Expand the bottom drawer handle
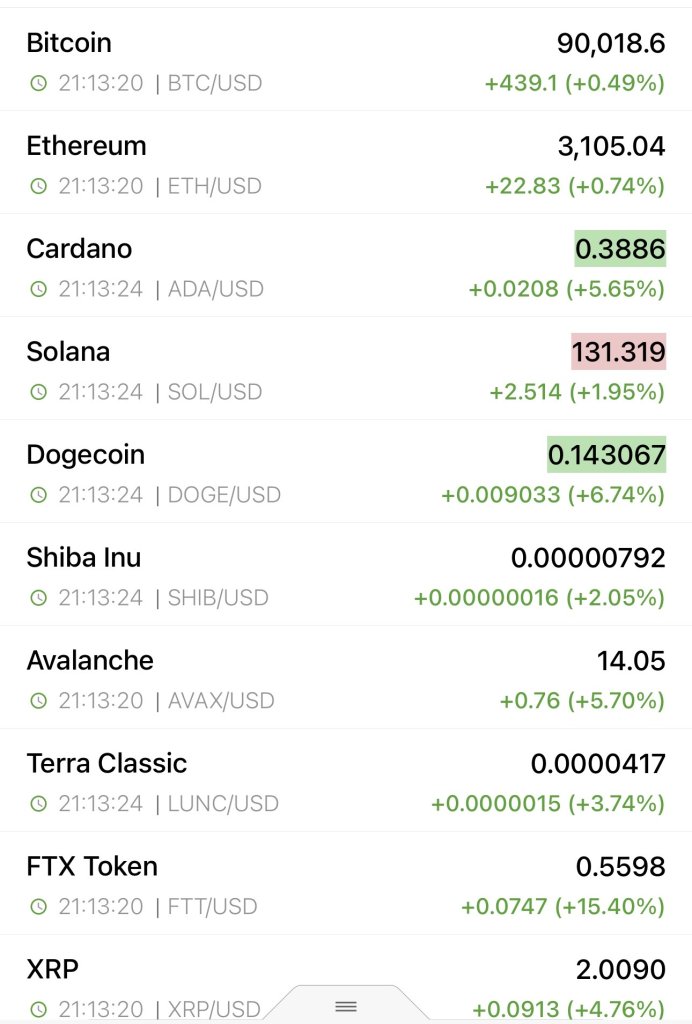This screenshot has height=1024, width=692. pos(346,1006)
